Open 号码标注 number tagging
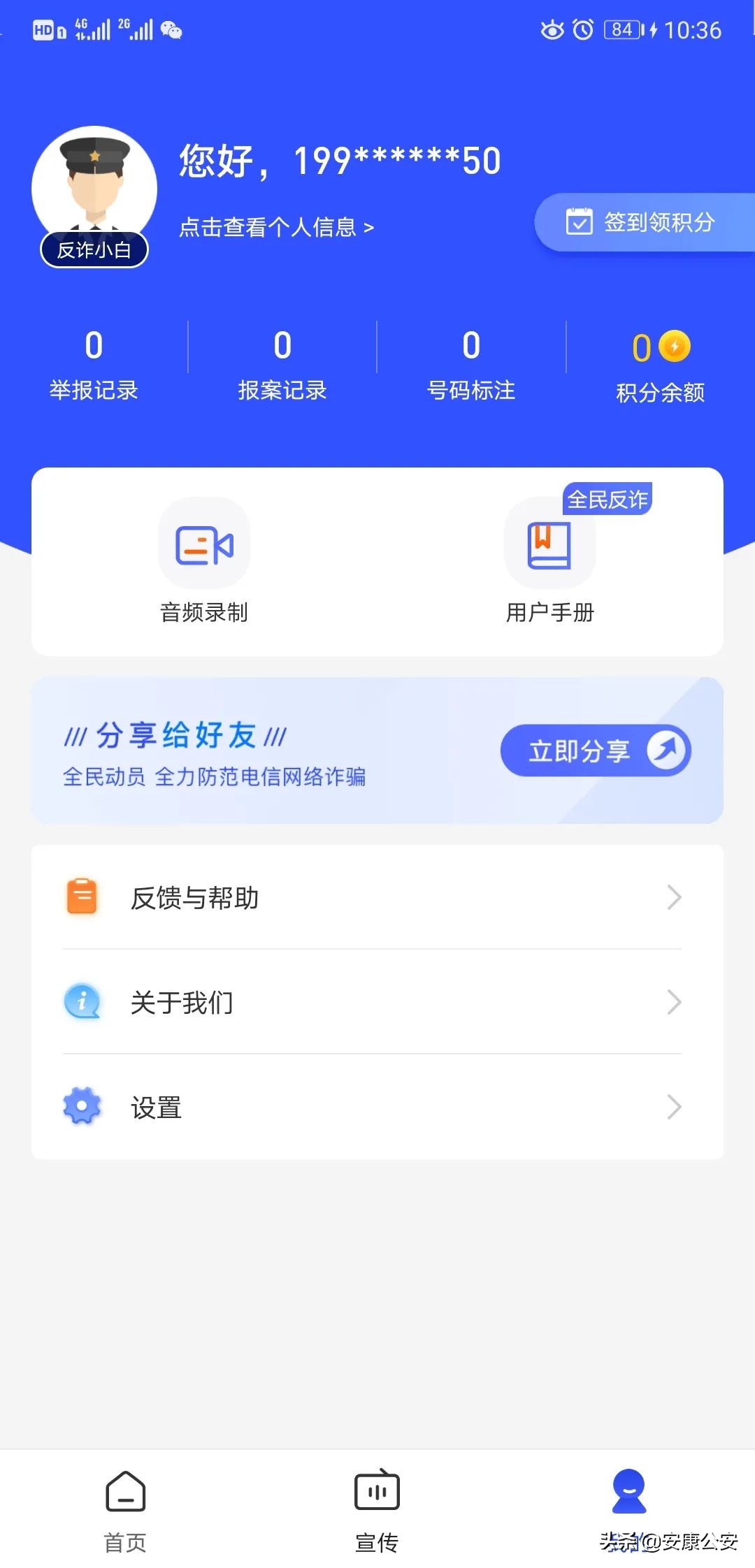 471,365
